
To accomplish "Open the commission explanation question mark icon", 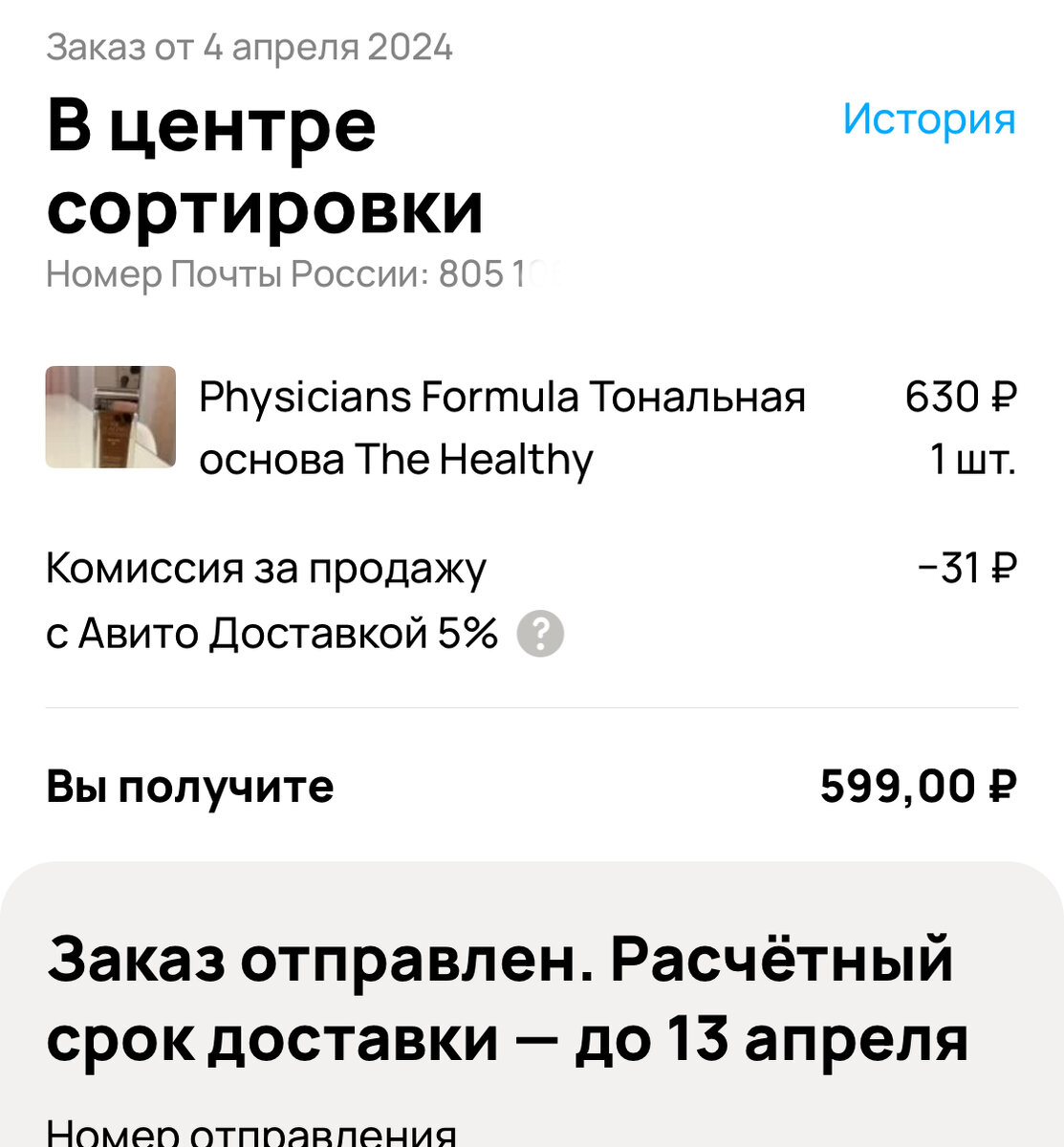I will pos(542,632).
